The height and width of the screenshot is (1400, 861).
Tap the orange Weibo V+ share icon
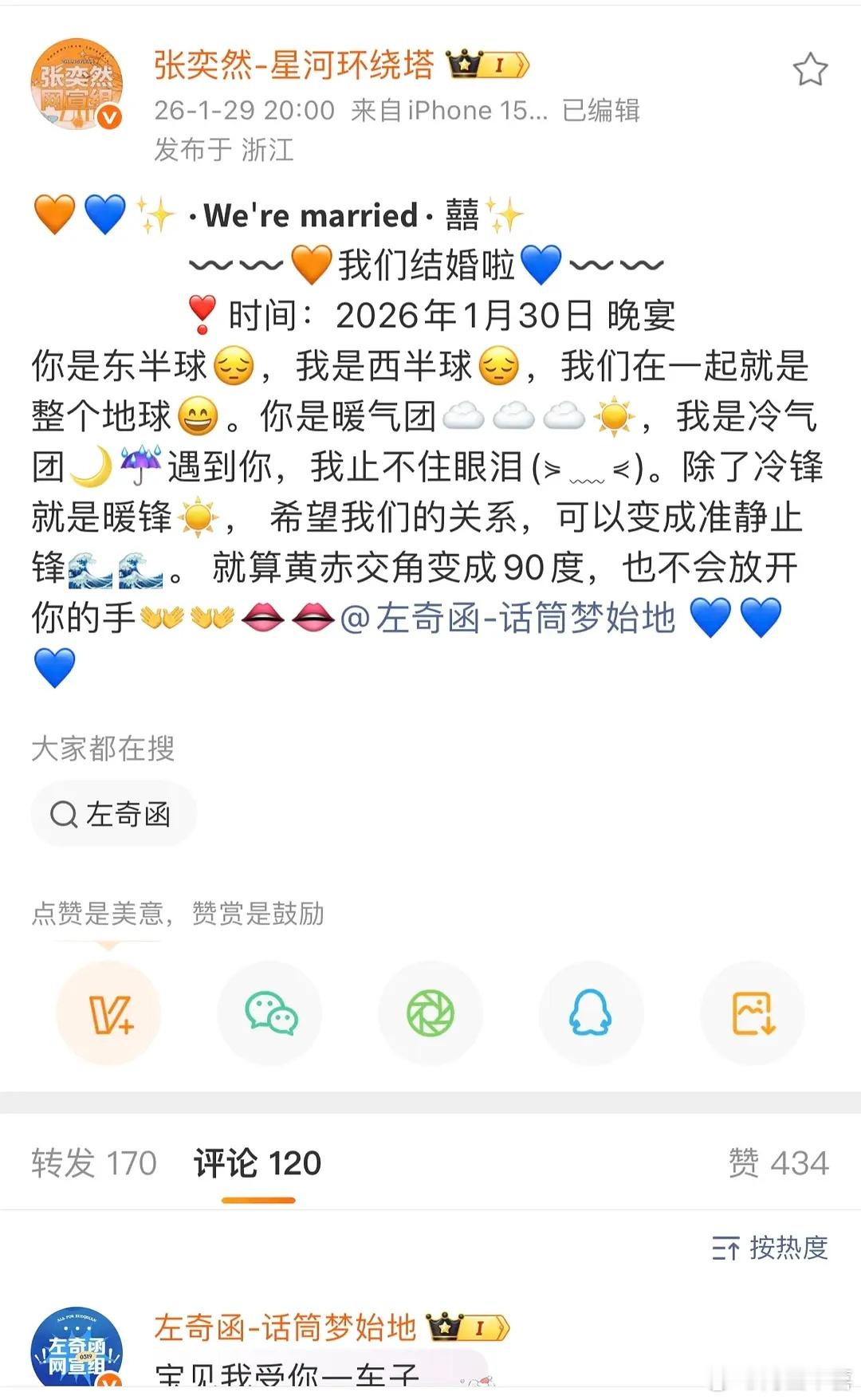(x=109, y=1013)
